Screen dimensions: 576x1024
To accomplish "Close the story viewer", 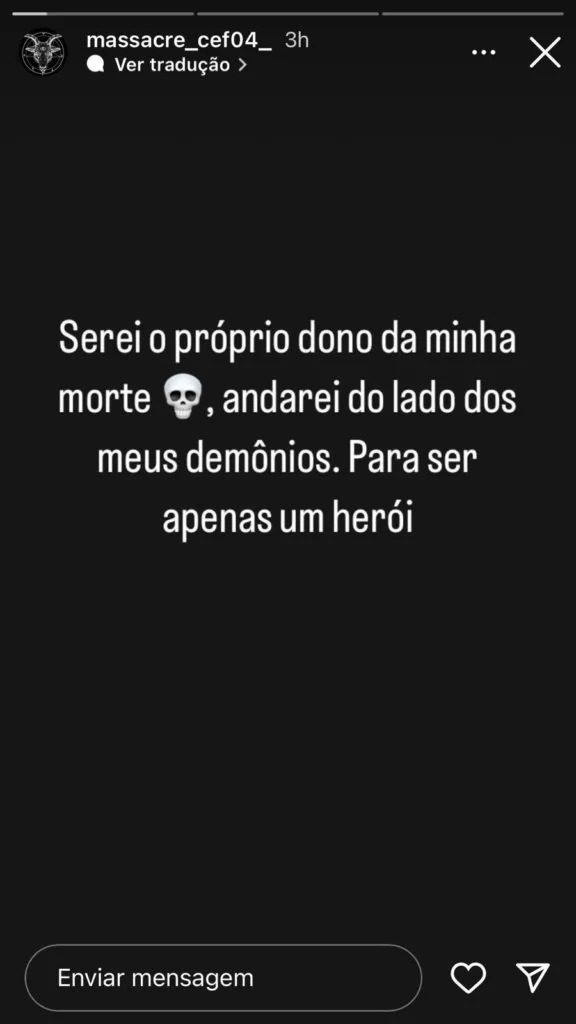I will tap(545, 52).
